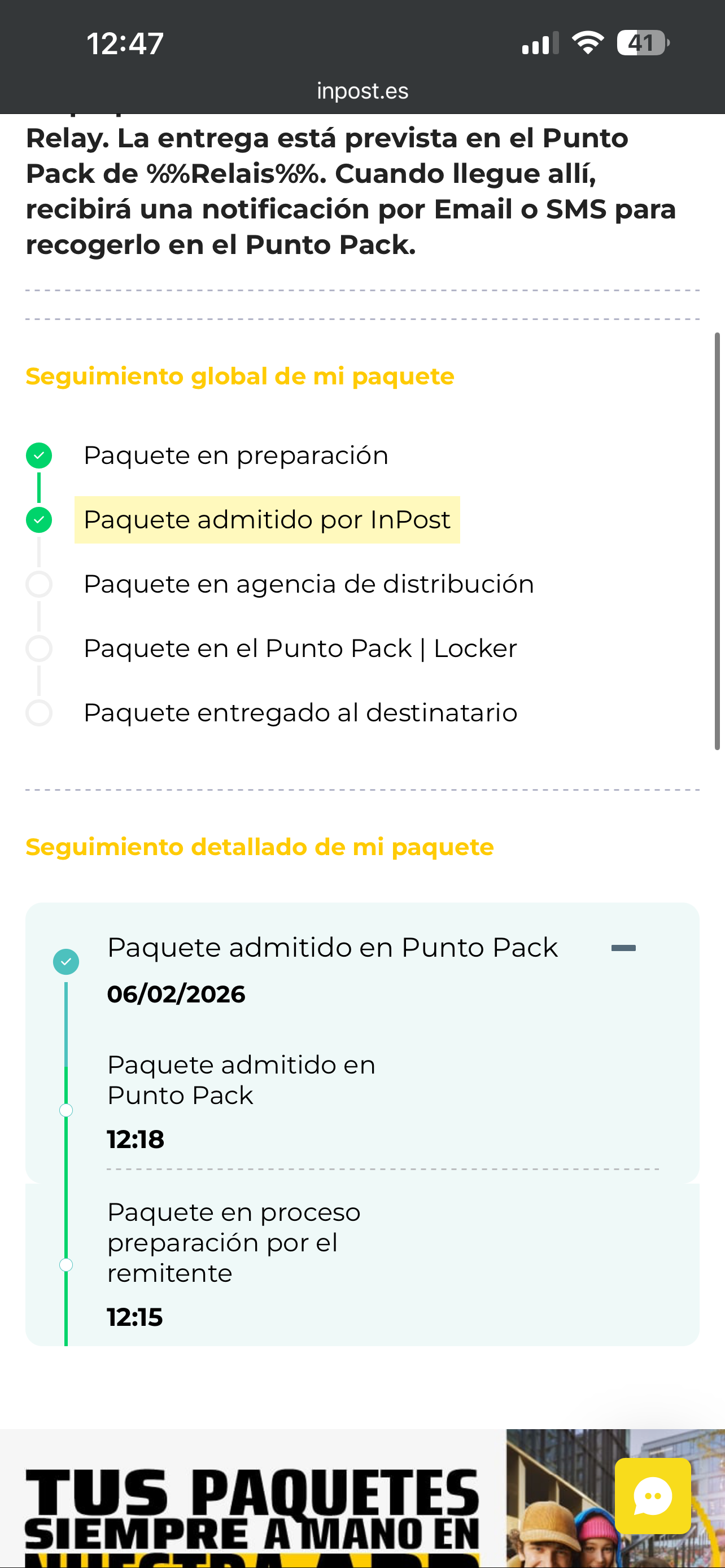Tap the inpost.es address bar

(362, 91)
